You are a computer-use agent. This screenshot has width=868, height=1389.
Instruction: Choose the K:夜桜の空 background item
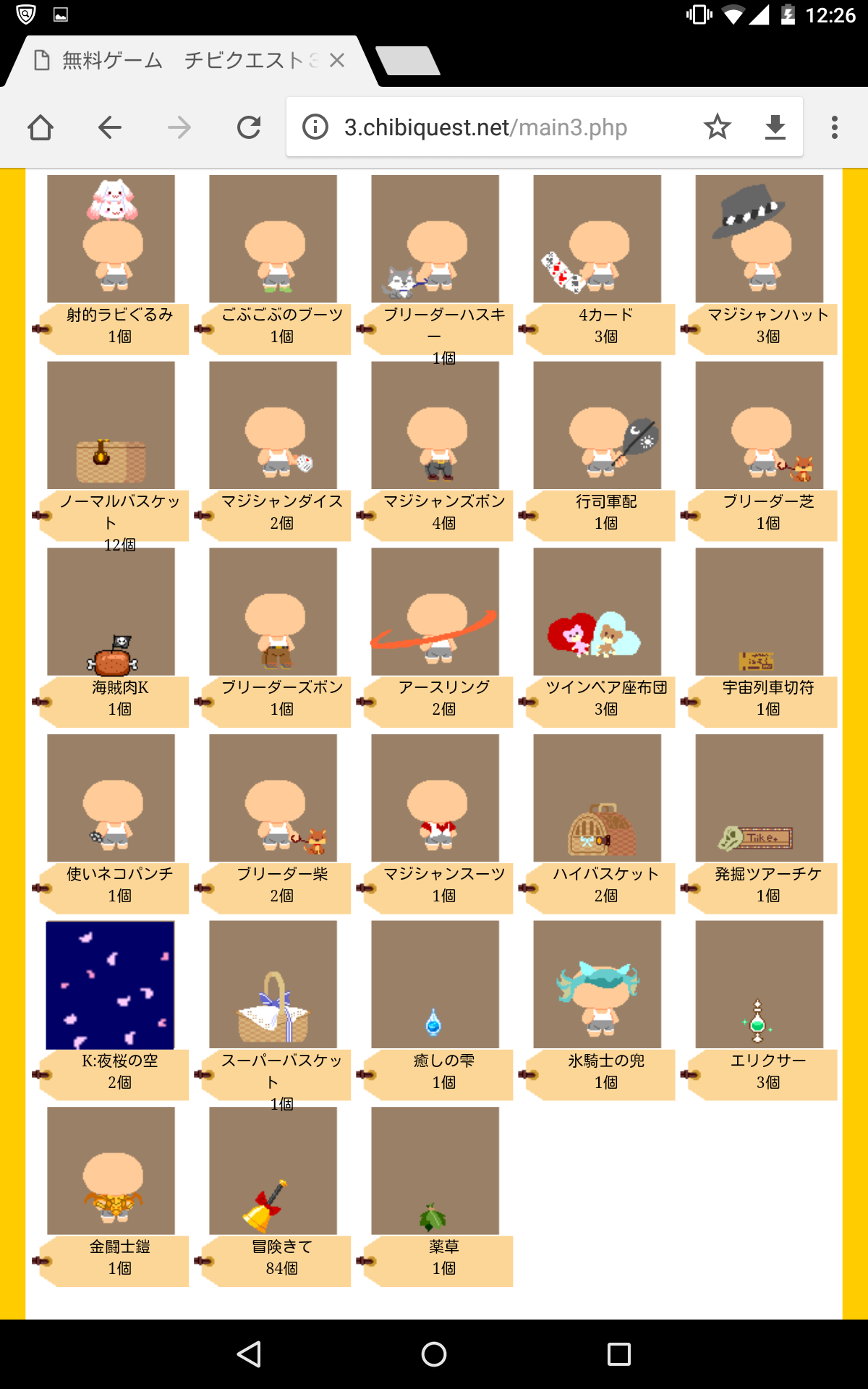click(111, 985)
